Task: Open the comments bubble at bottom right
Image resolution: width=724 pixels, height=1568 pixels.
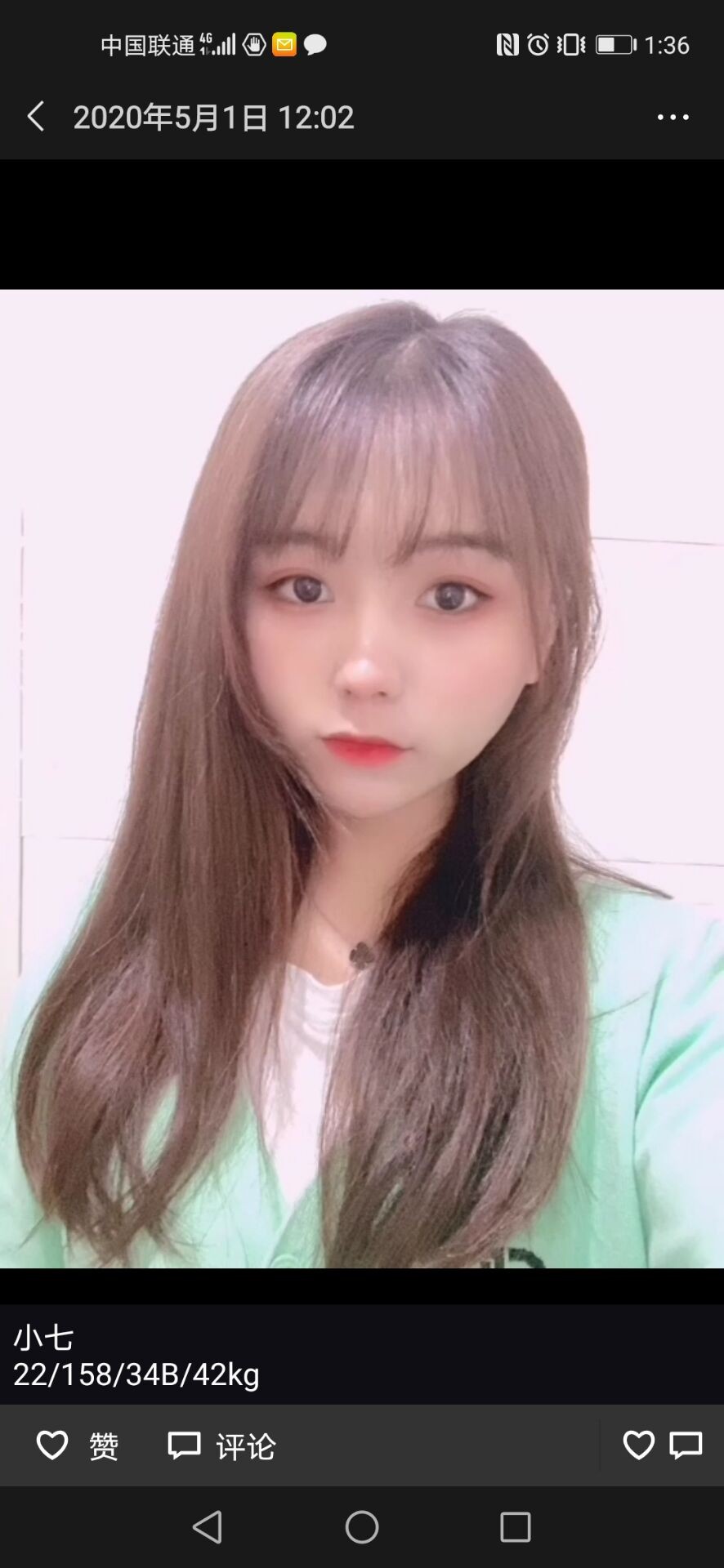Action: [686, 1445]
